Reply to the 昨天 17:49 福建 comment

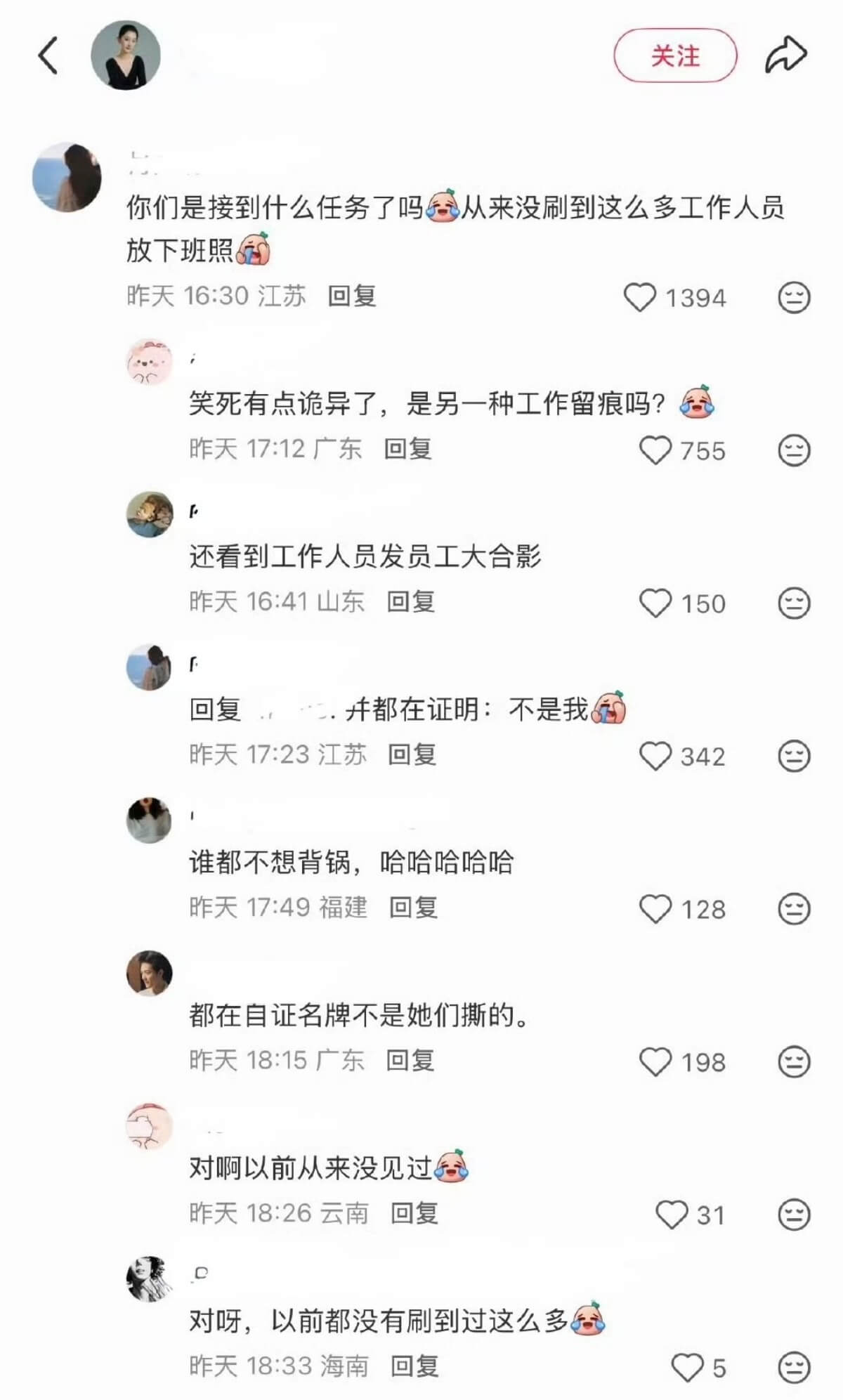(414, 908)
